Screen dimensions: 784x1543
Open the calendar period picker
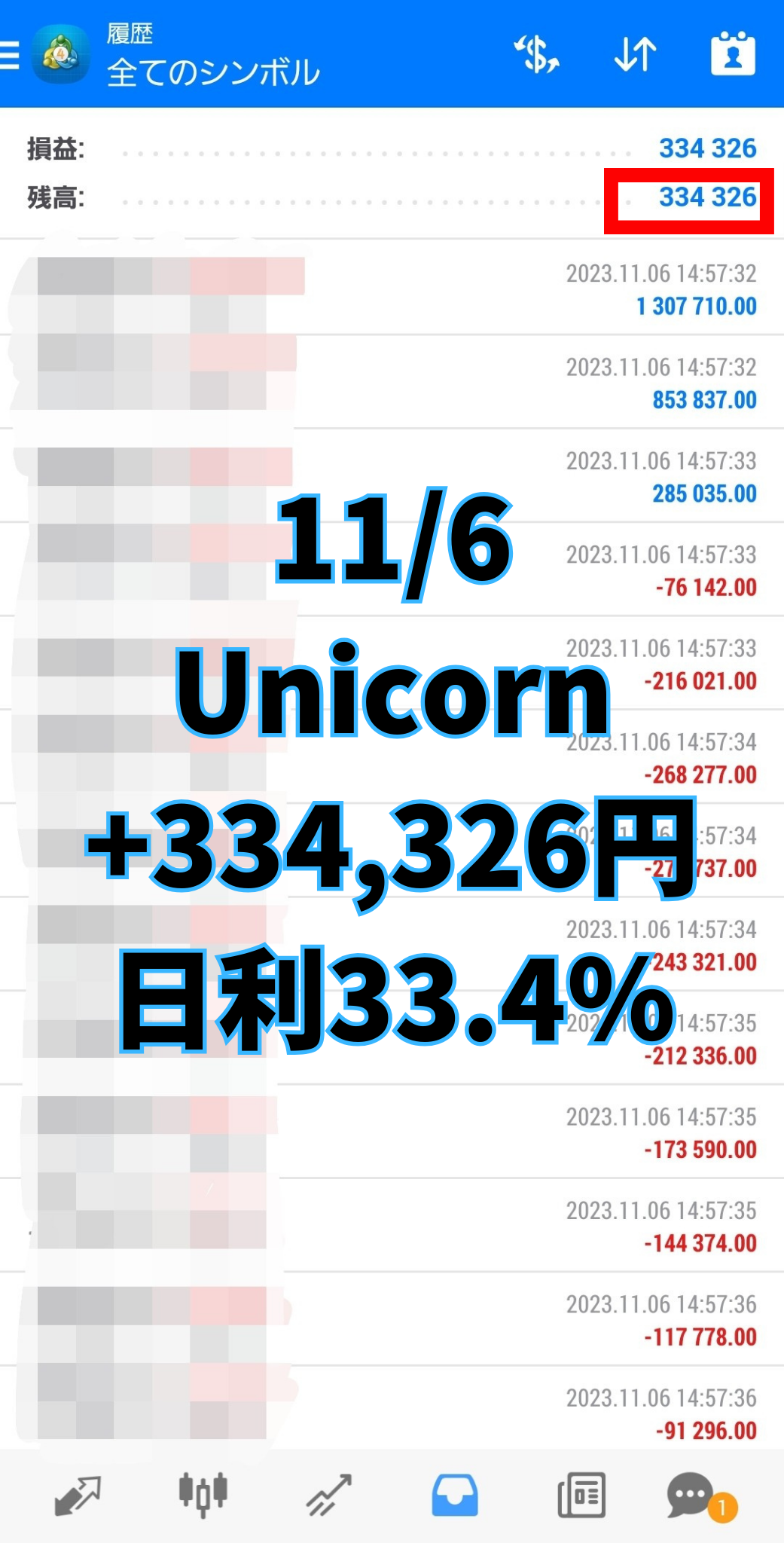click(x=733, y=54)
